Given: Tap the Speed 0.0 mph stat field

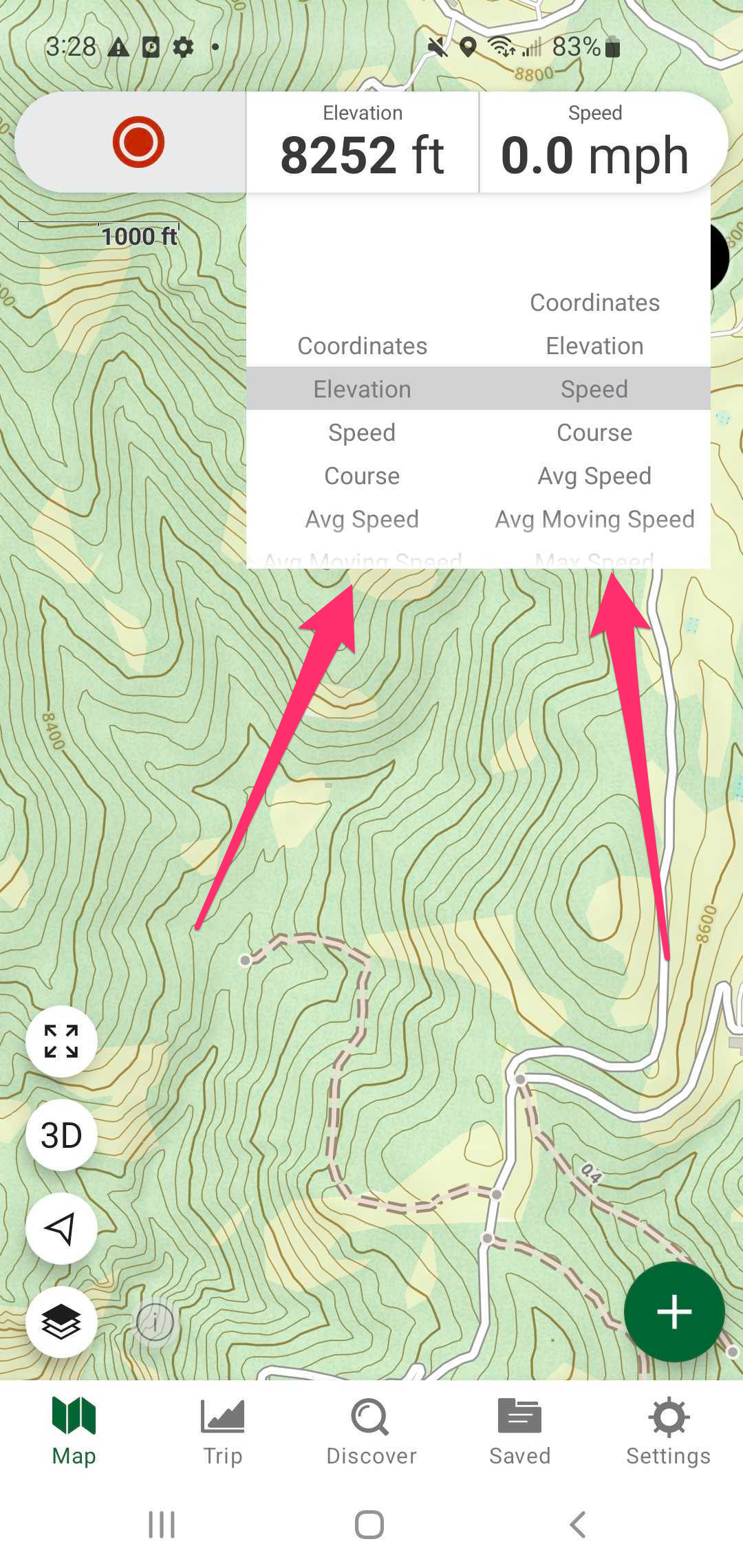Looking at the screenshot, I should [x=596, y=142].
